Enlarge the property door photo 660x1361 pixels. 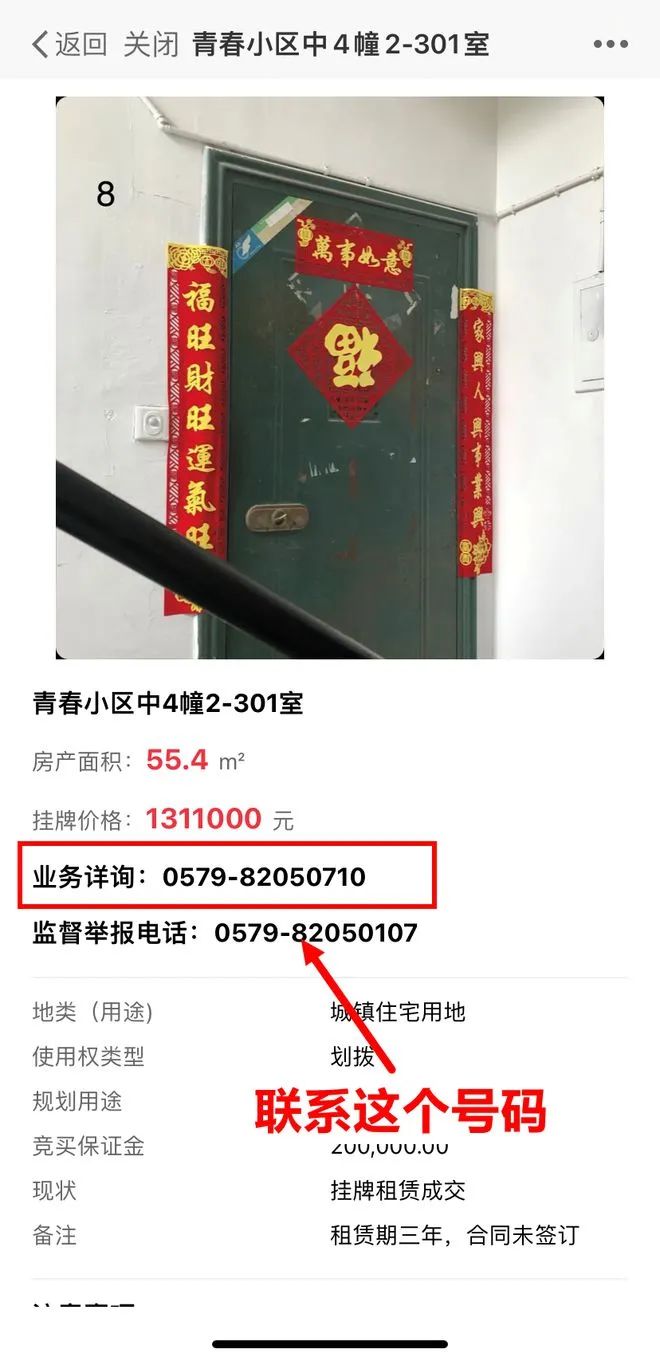(329, 378)
